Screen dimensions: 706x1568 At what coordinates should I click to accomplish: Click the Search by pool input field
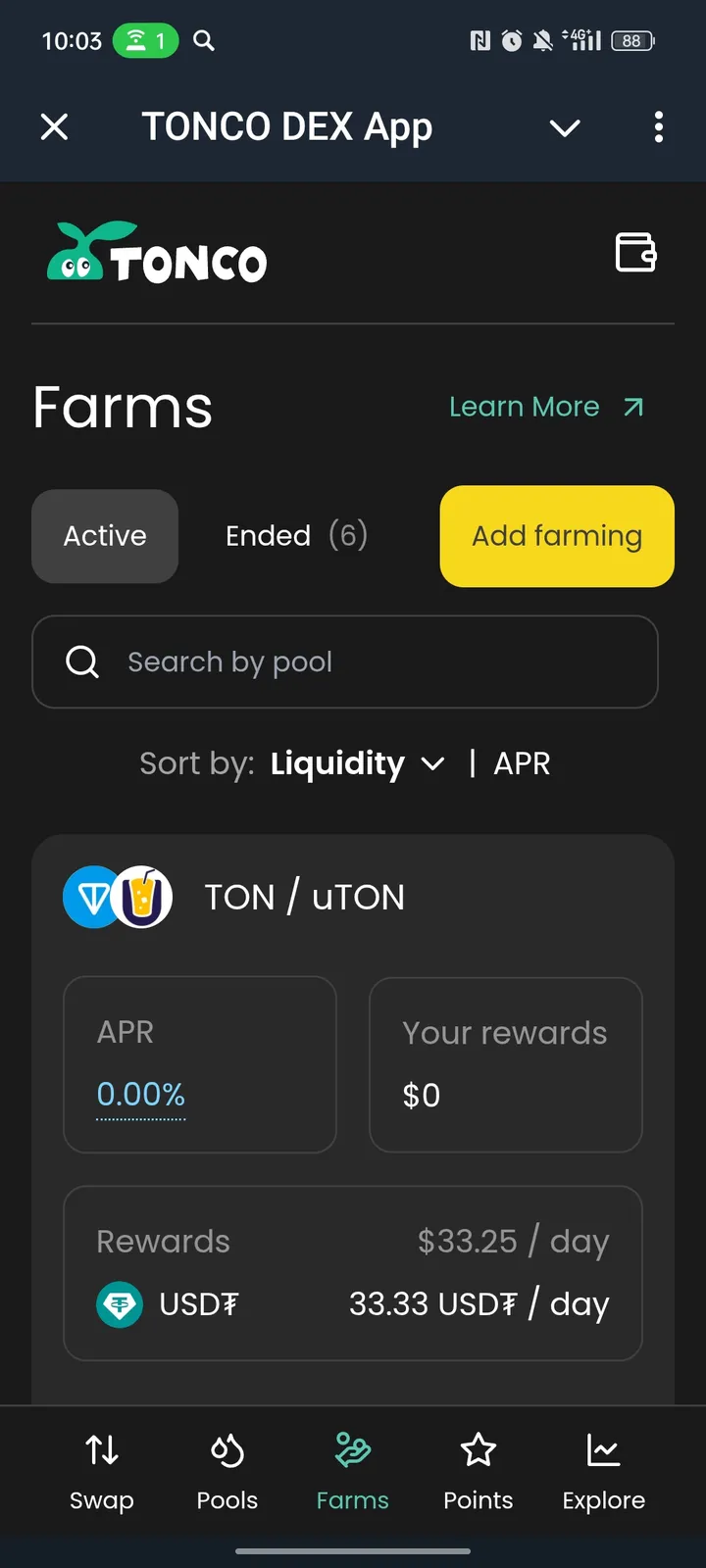pos(345,661)
